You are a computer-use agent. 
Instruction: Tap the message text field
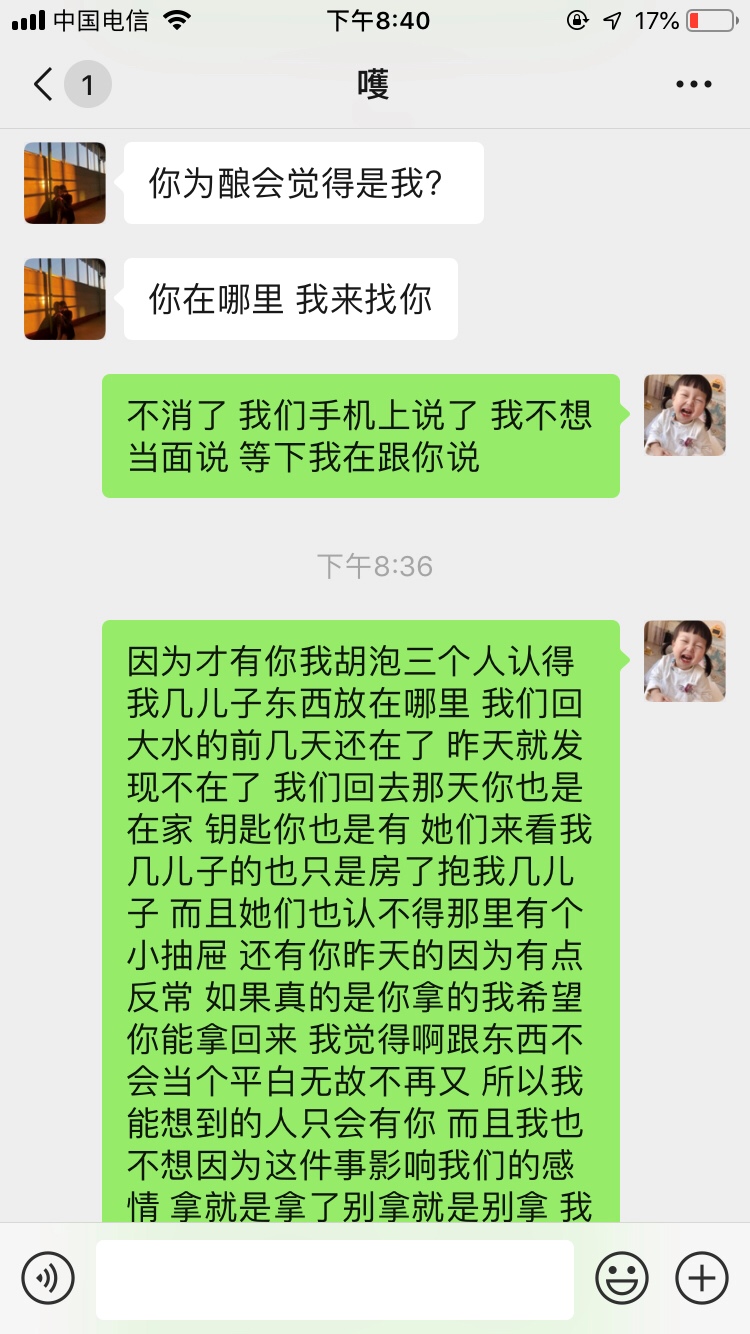334,1278
